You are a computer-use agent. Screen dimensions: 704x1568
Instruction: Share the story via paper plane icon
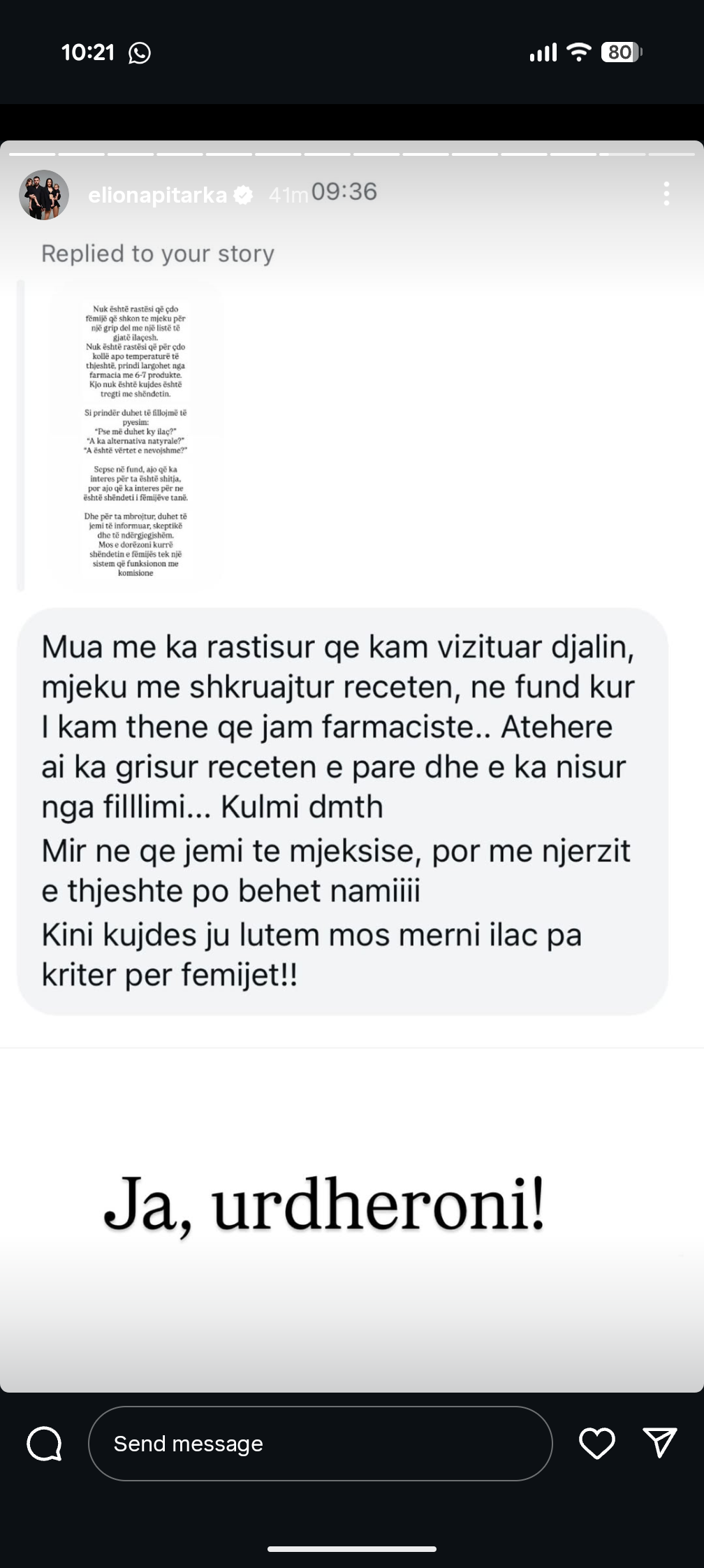[659, 1442]
